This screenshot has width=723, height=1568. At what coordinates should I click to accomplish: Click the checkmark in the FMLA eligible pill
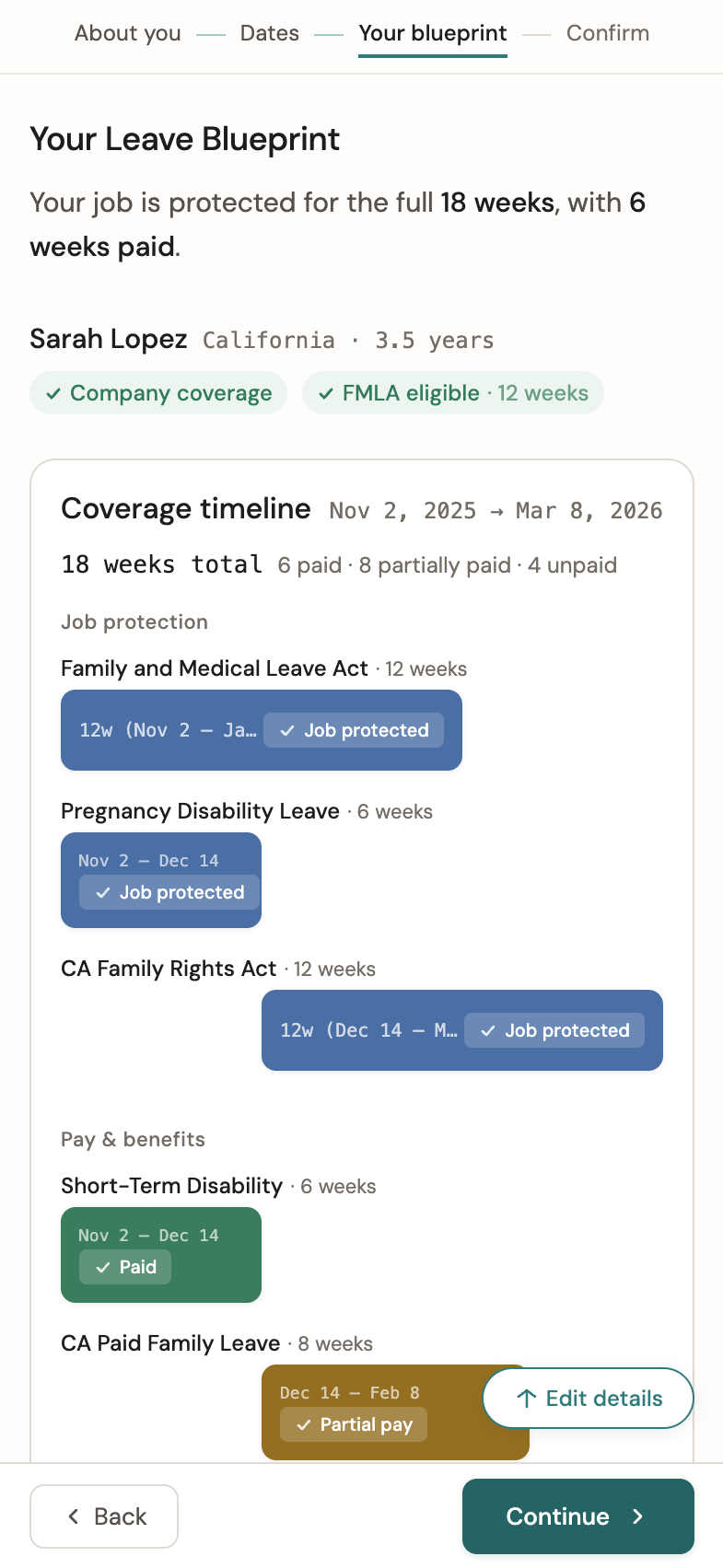click(x=325, y=393)
